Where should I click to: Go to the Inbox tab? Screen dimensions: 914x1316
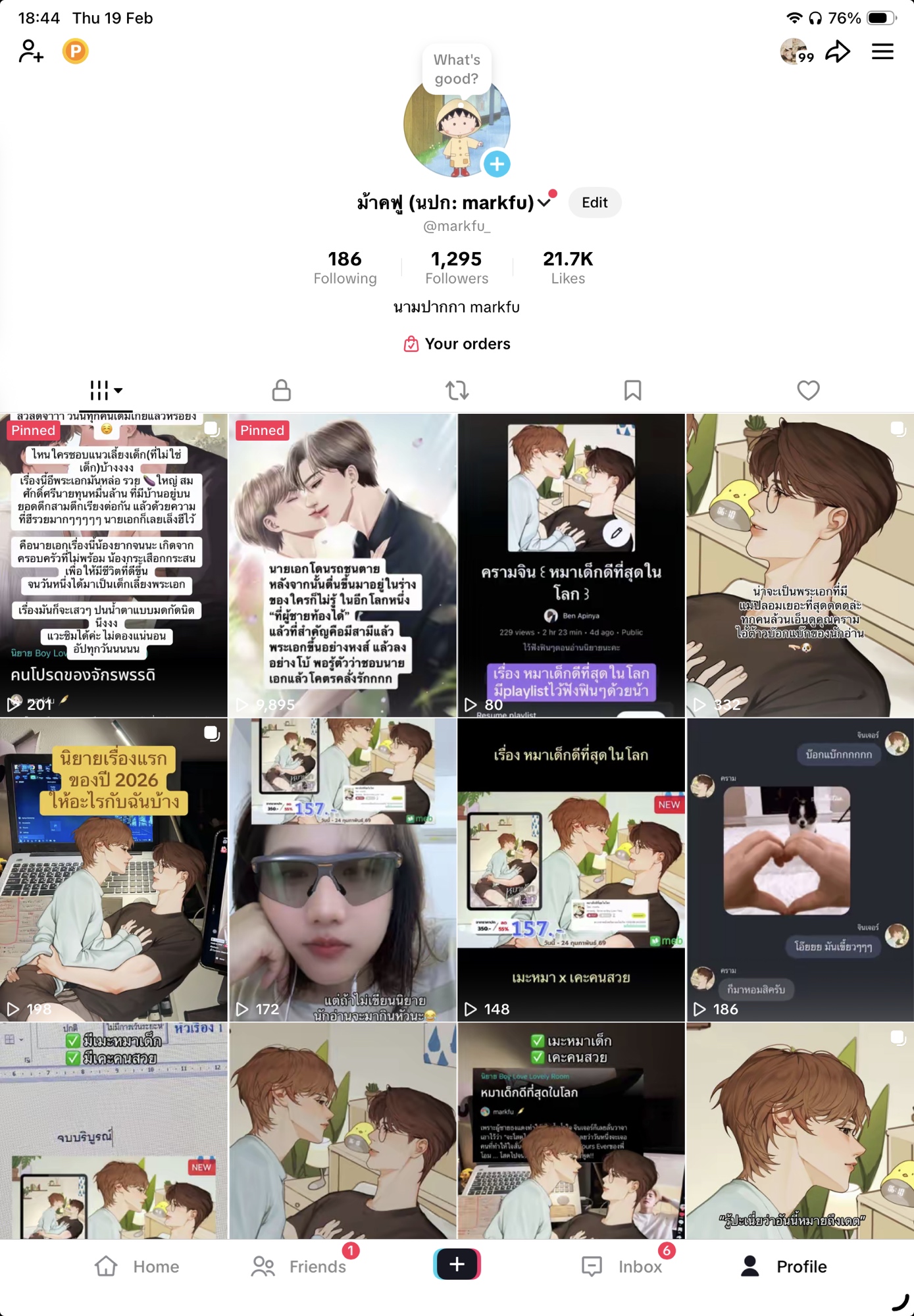(622, 1266)
